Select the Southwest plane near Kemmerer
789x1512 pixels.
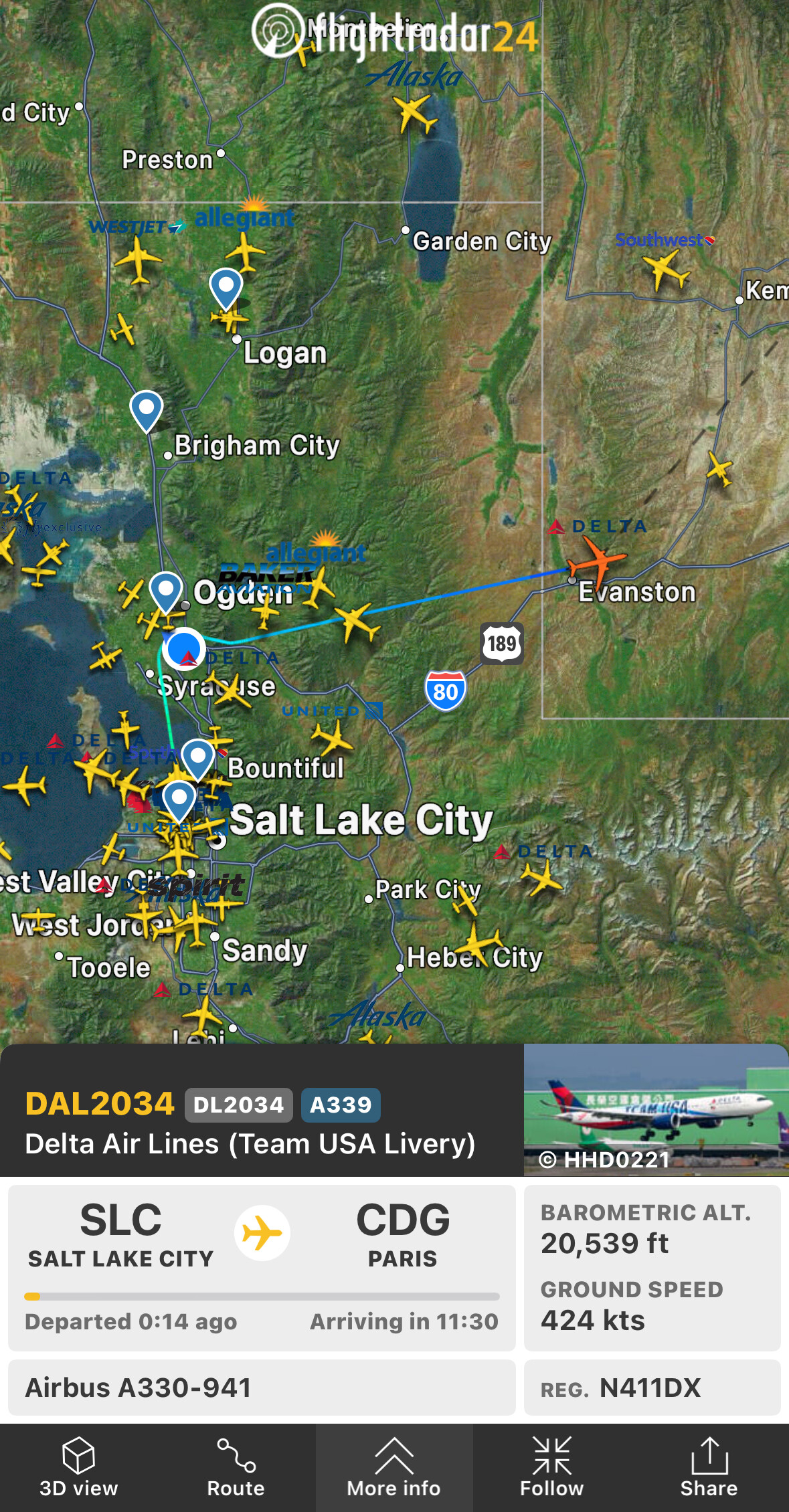[x=667, y=269]
